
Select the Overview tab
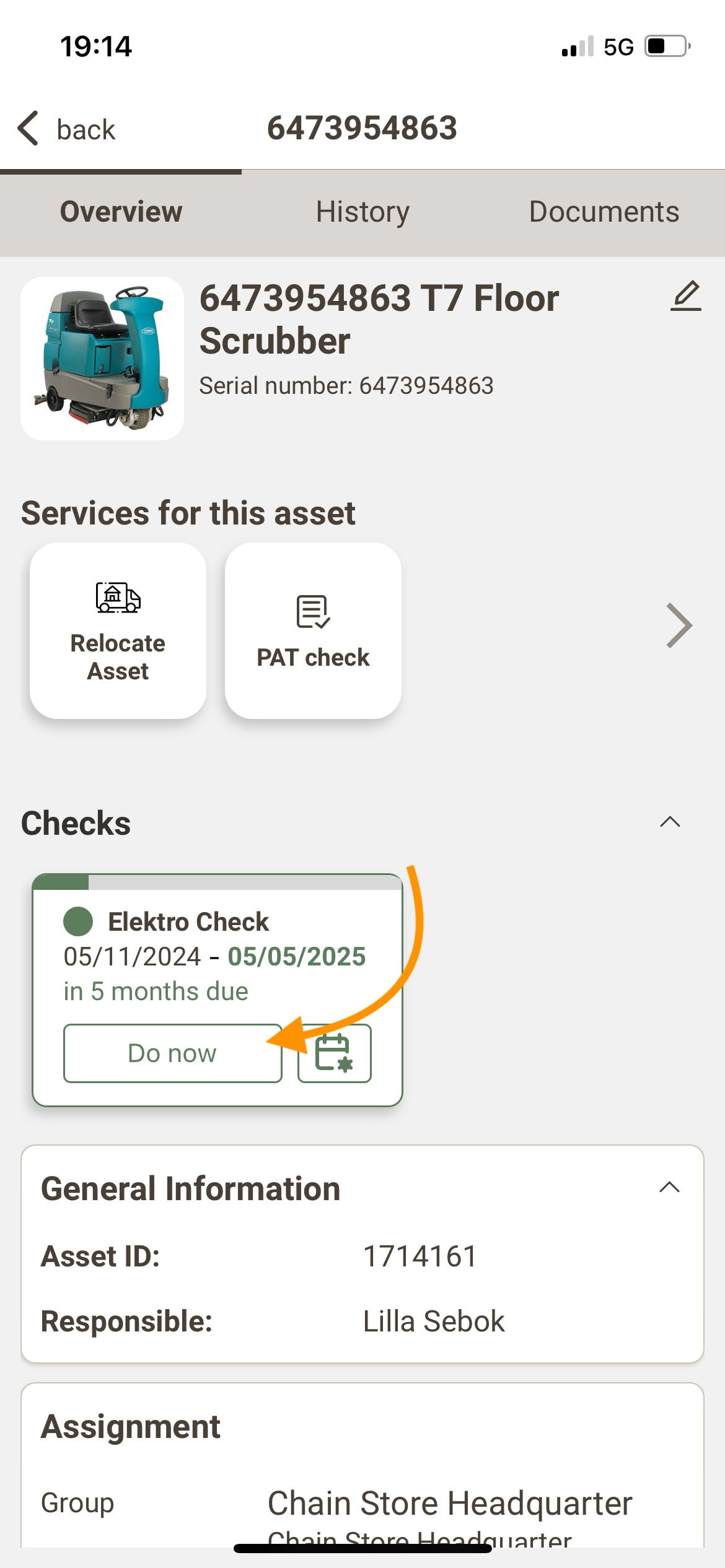[121, 212]
